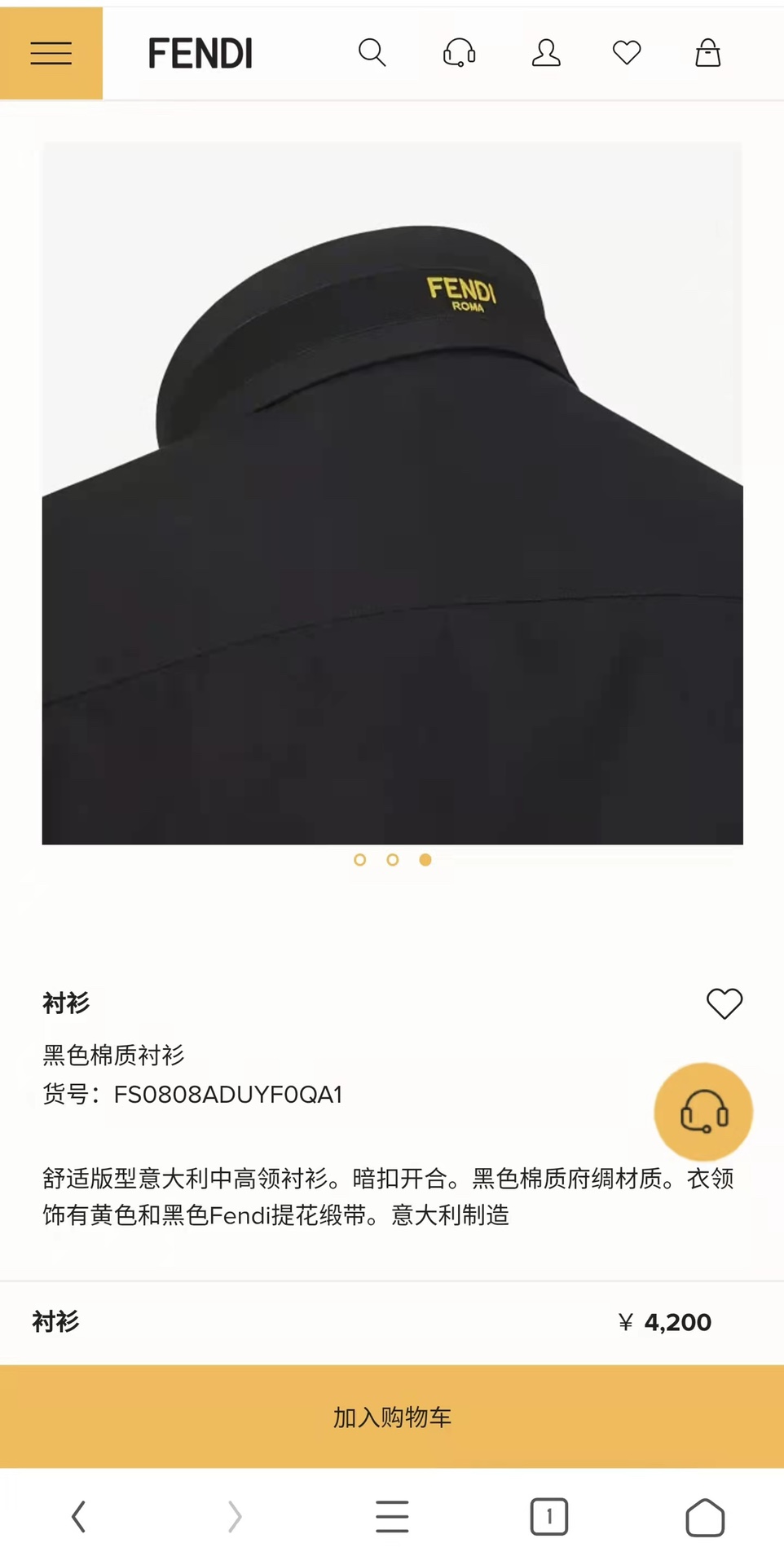Open the browser tabs switcher
784x1565 pixels.
(548, 1517)
